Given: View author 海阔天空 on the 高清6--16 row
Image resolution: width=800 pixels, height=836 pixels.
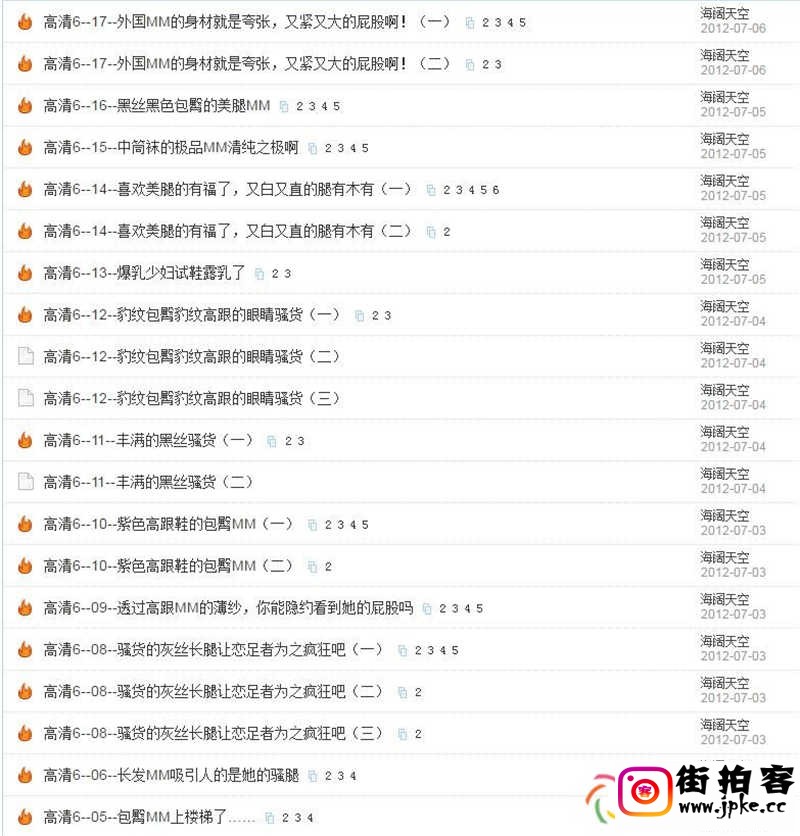Looking at the screenshot, I should point(725,97).
